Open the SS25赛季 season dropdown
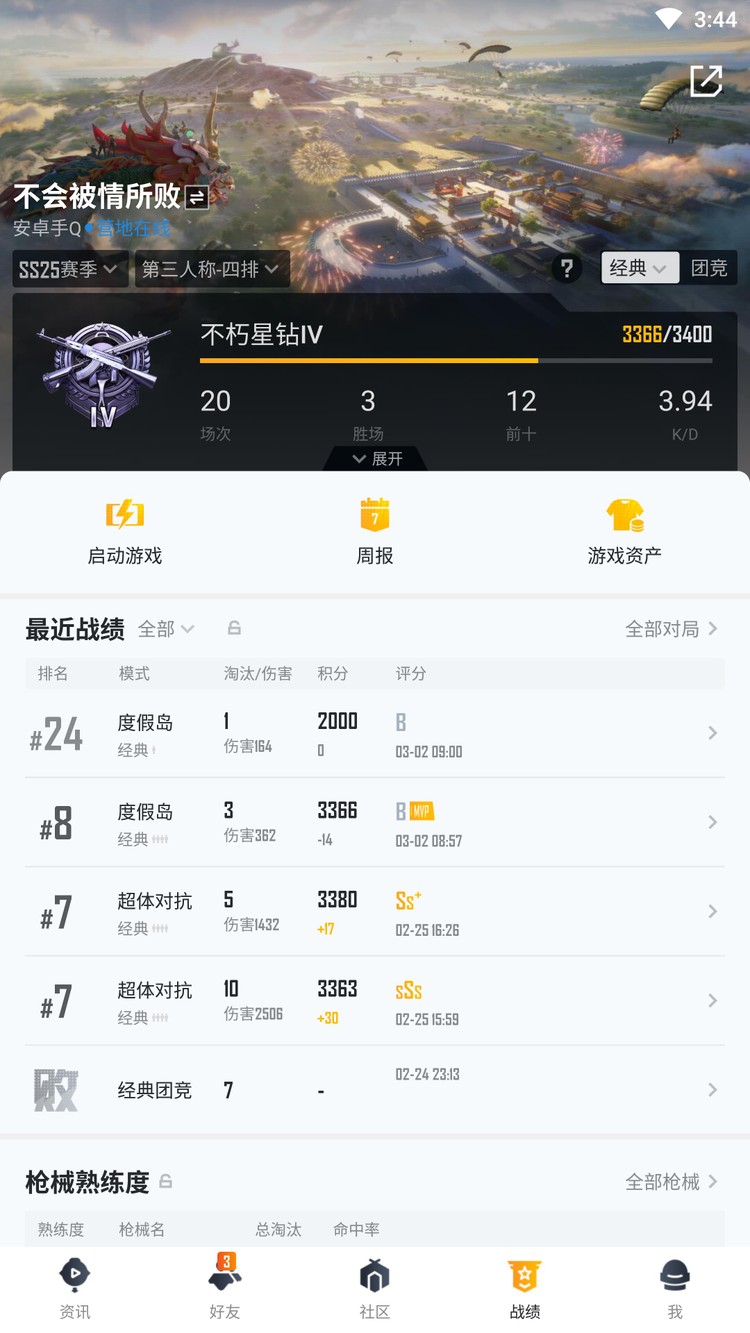This screenshot has height=1333, width=750. coord(68,268)
